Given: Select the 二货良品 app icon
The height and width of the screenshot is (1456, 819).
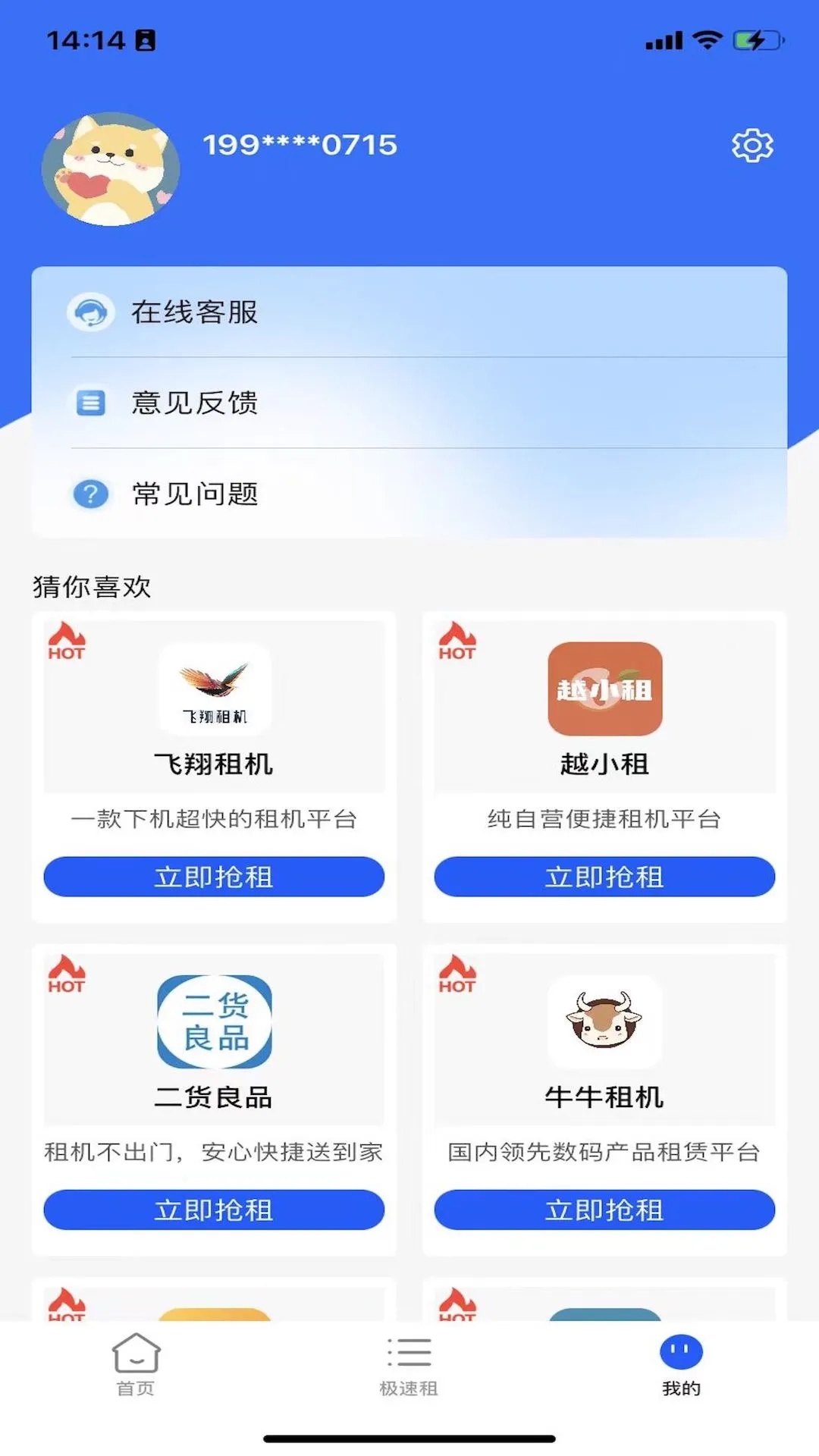Looking at the screenshot, I should click(213, 1022).
